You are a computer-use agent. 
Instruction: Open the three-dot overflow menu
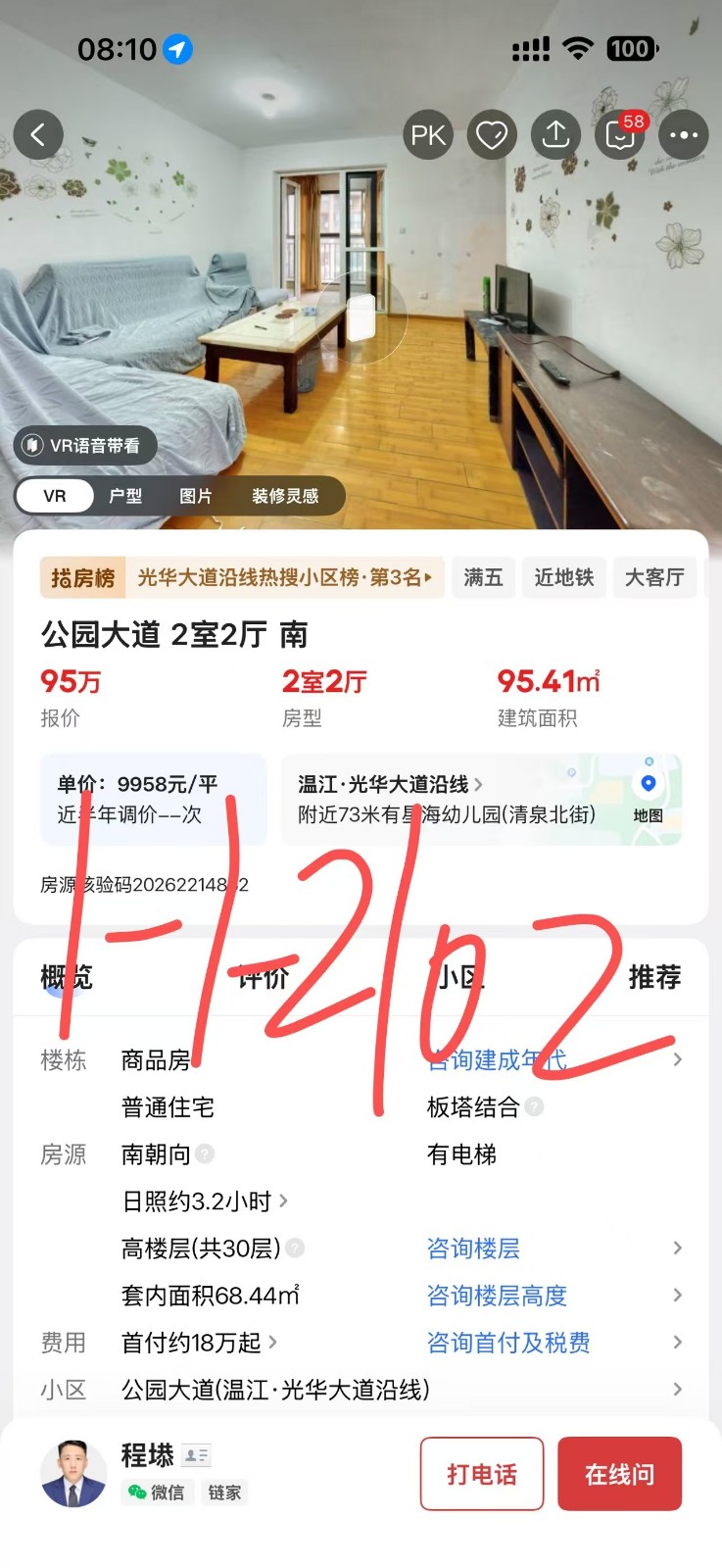click(x=684, y=135)
